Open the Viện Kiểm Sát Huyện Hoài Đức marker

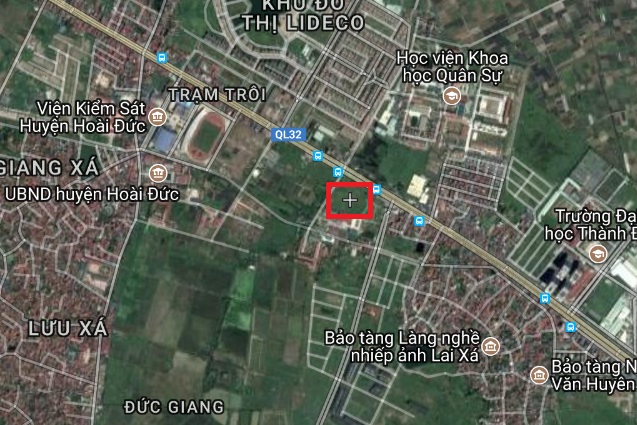[158, 119]
